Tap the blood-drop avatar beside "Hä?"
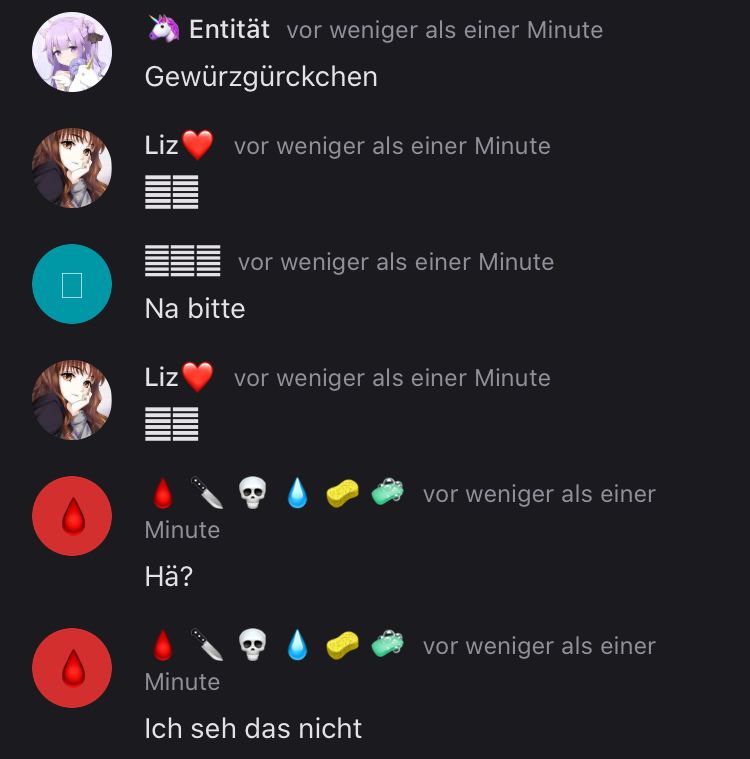This screenshot has width=750, height=759. click(72, 516)
